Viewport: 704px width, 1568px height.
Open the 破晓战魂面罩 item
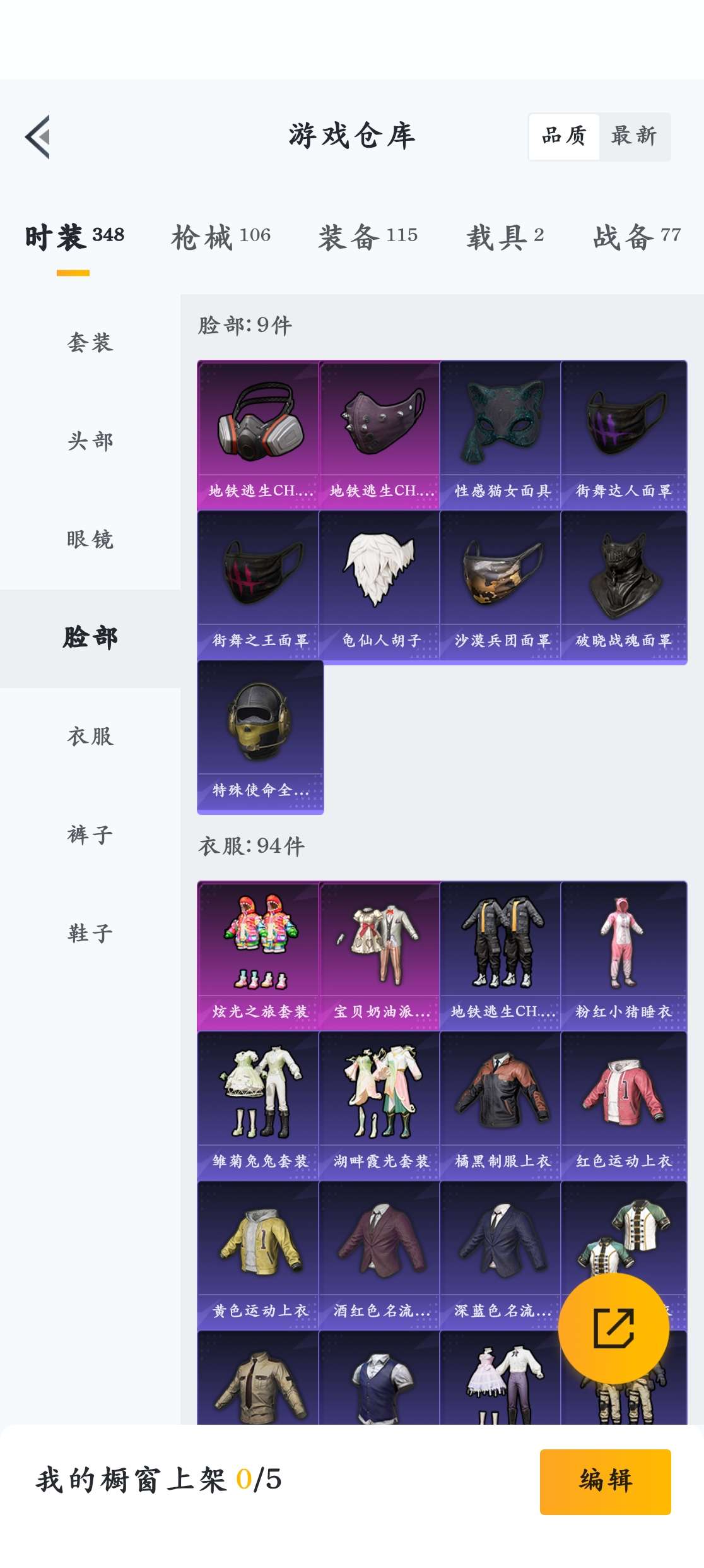624,585
